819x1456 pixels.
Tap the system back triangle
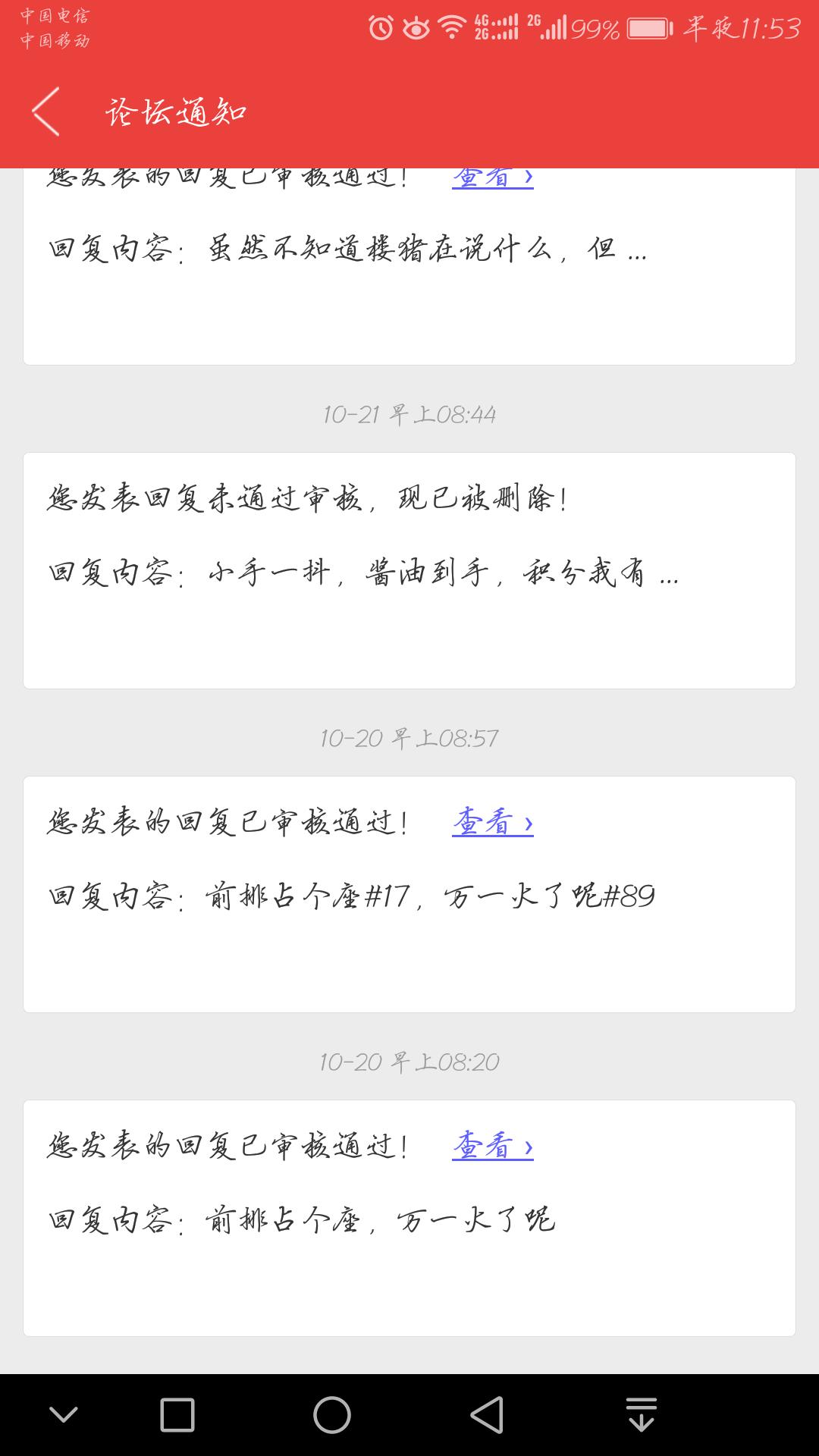point(487,1415)
